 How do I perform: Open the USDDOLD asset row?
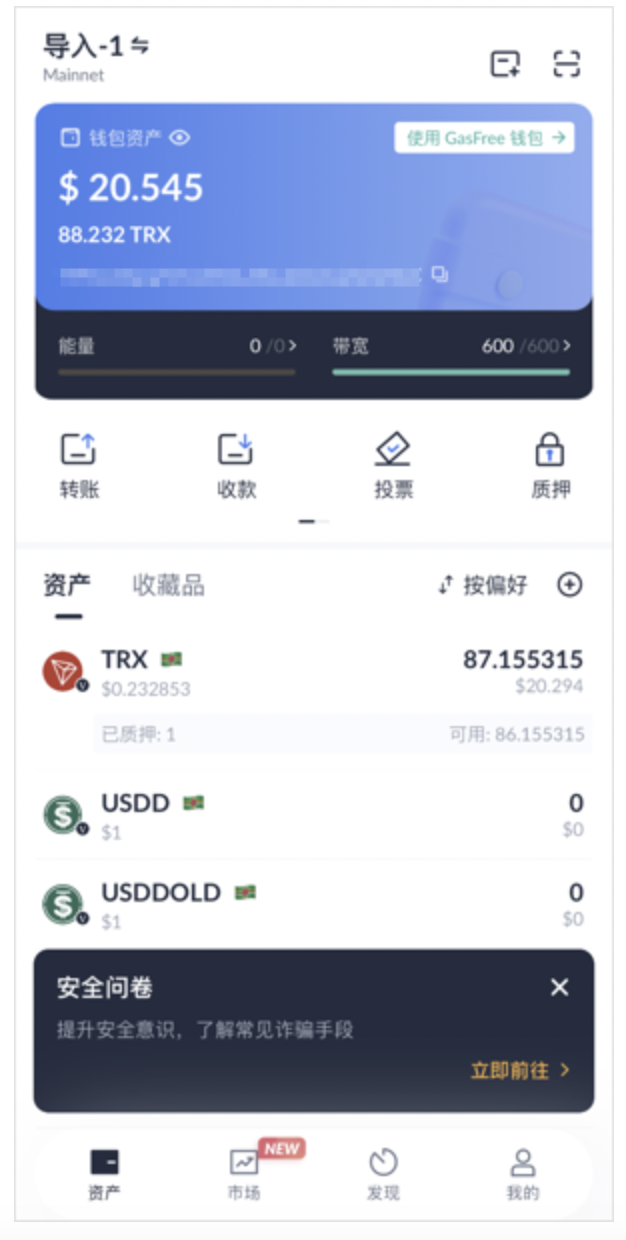312,903
